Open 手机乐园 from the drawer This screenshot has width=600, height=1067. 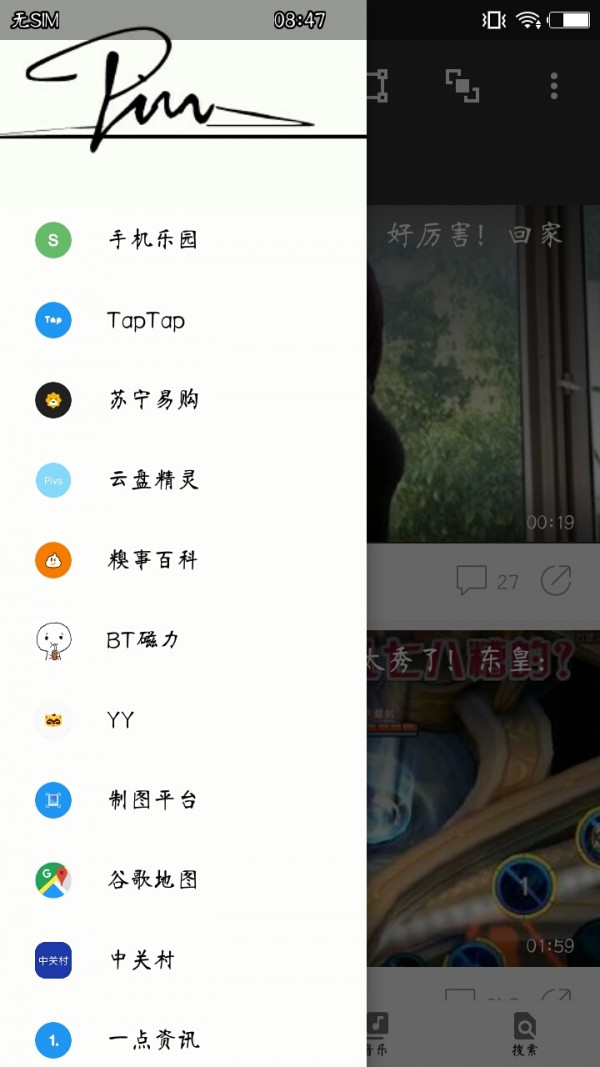[x=152, y=240]
